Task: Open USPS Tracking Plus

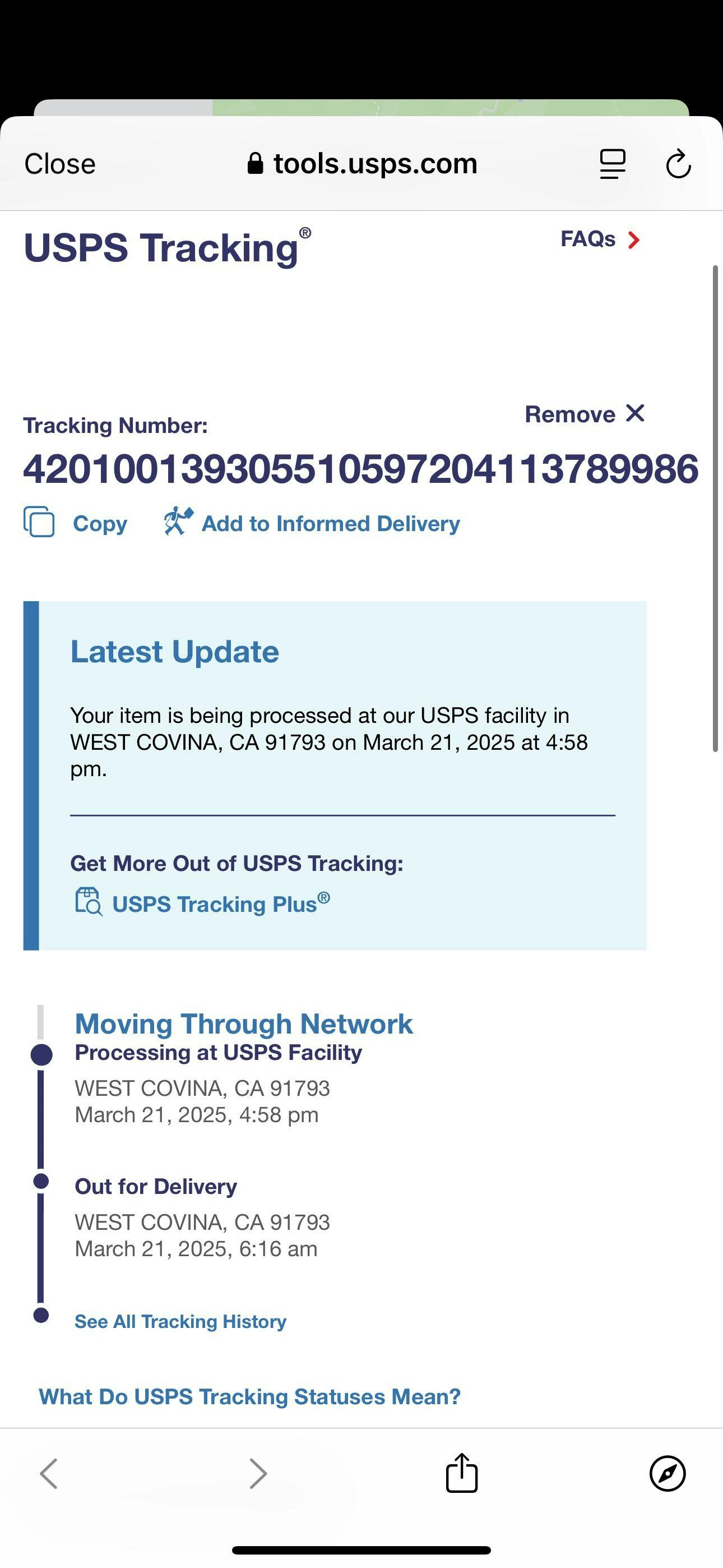Action: pyautogui.click(x=202, y=903)
